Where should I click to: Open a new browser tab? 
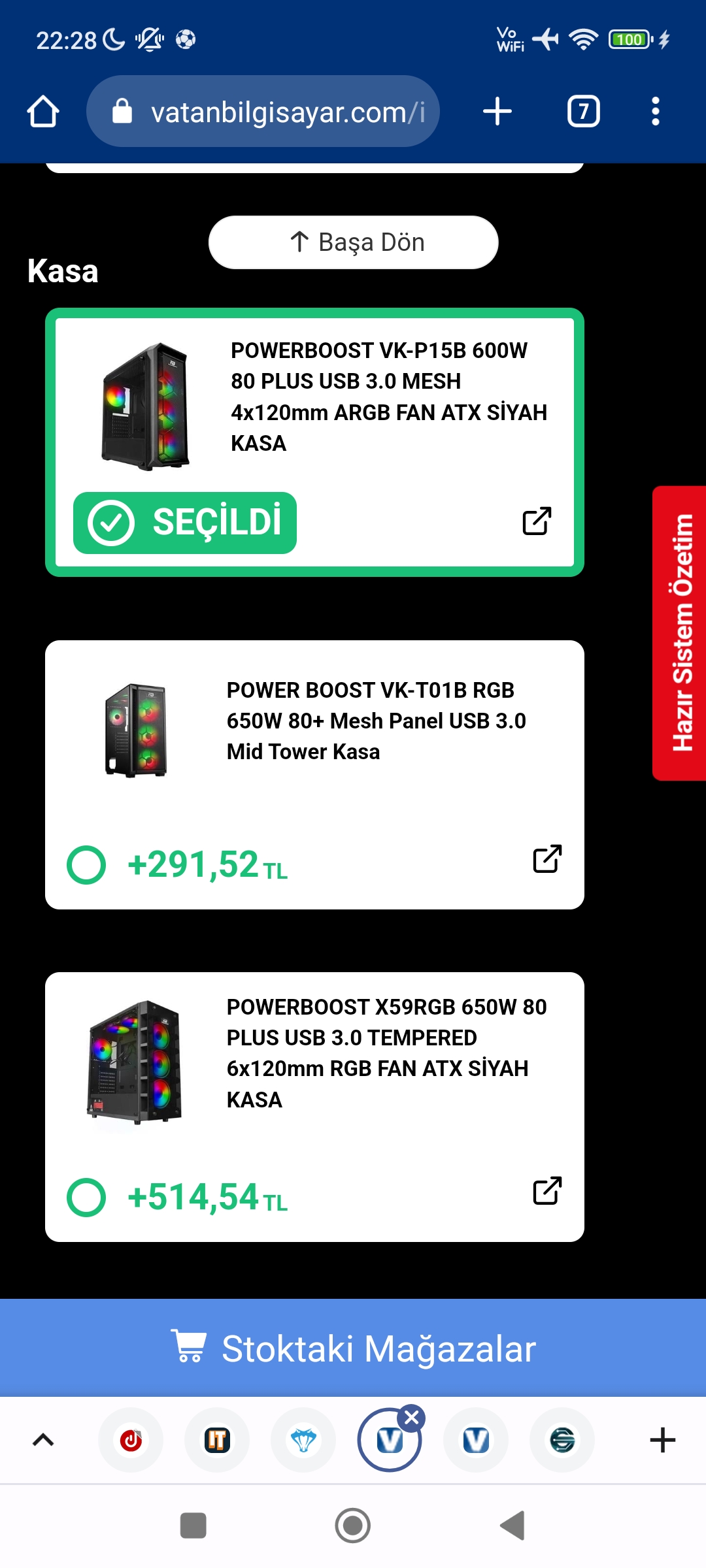point(497,112)
